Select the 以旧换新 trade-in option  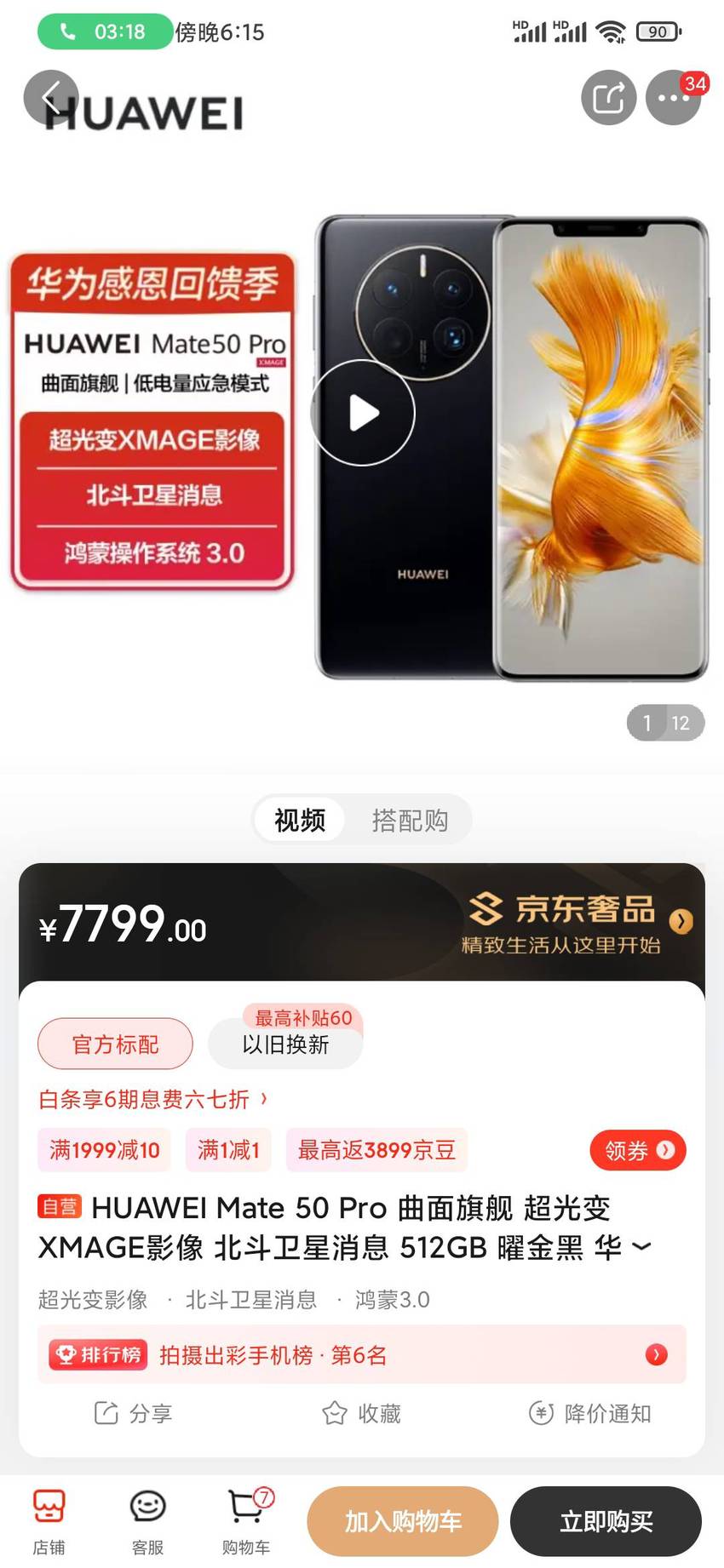click(285, 1044)
